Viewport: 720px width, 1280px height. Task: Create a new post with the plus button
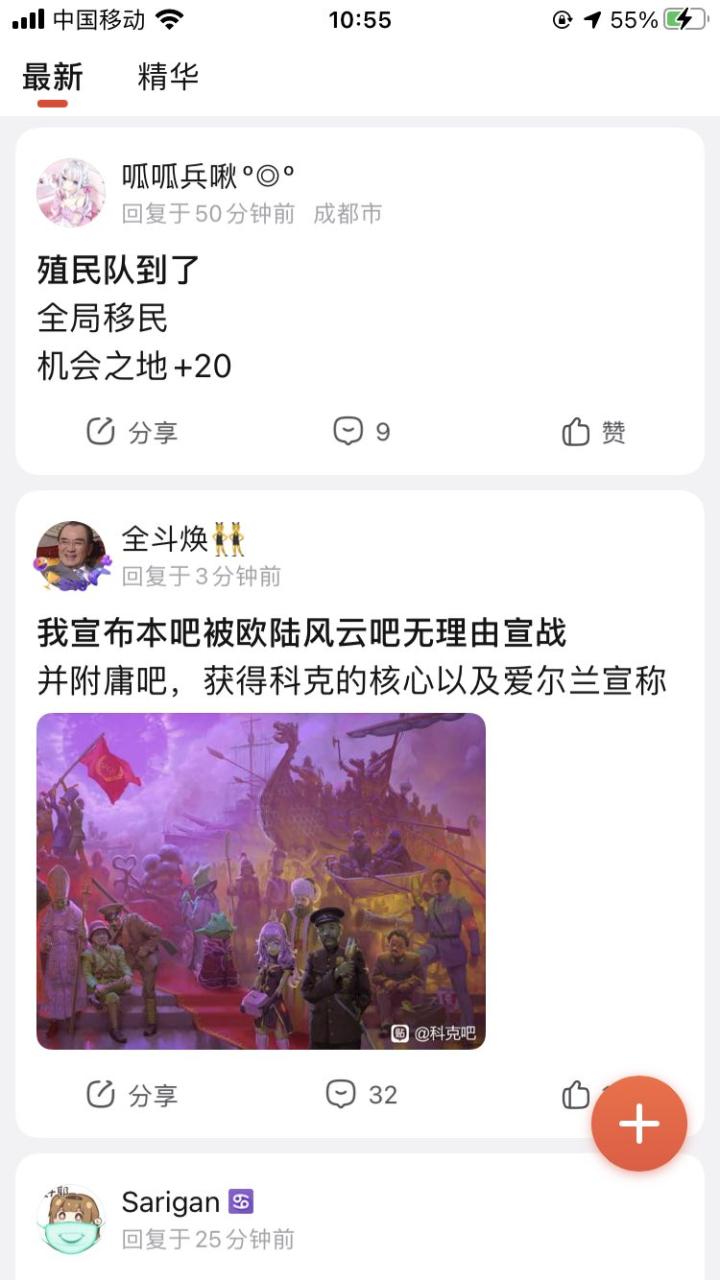pyautogui.click(x=639, y=1124)
